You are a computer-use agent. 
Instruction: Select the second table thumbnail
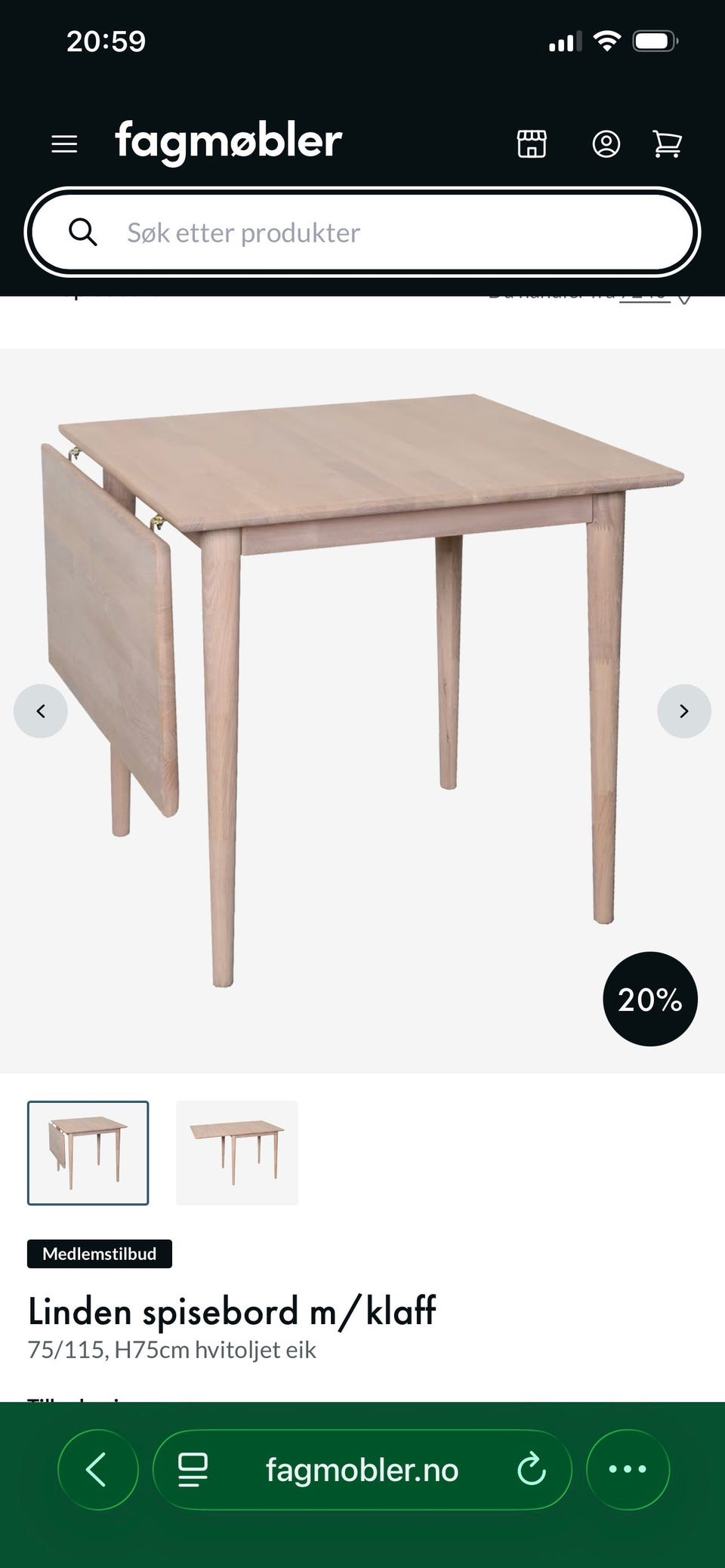[237, 1153]
